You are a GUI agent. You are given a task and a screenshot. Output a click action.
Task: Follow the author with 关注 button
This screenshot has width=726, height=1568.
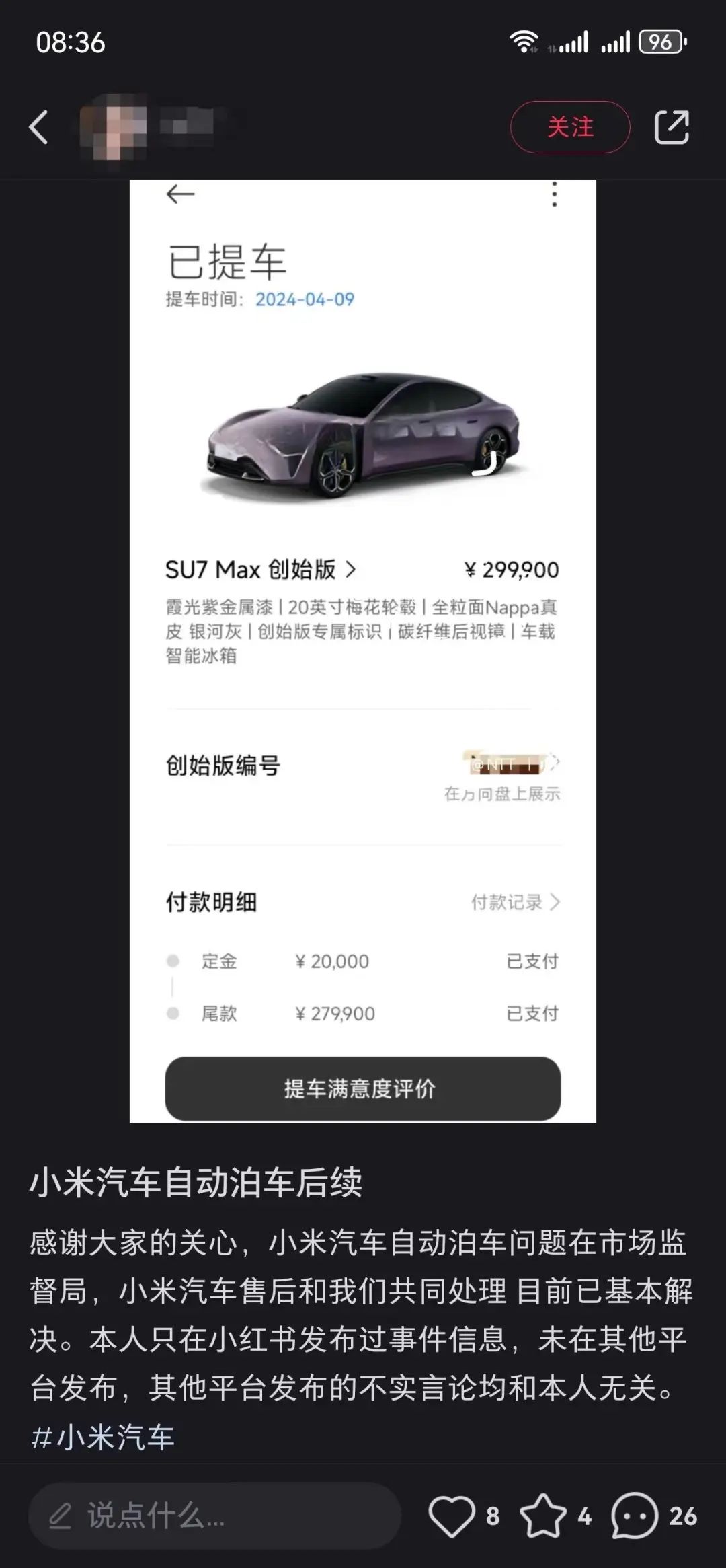tap(569, 127)
